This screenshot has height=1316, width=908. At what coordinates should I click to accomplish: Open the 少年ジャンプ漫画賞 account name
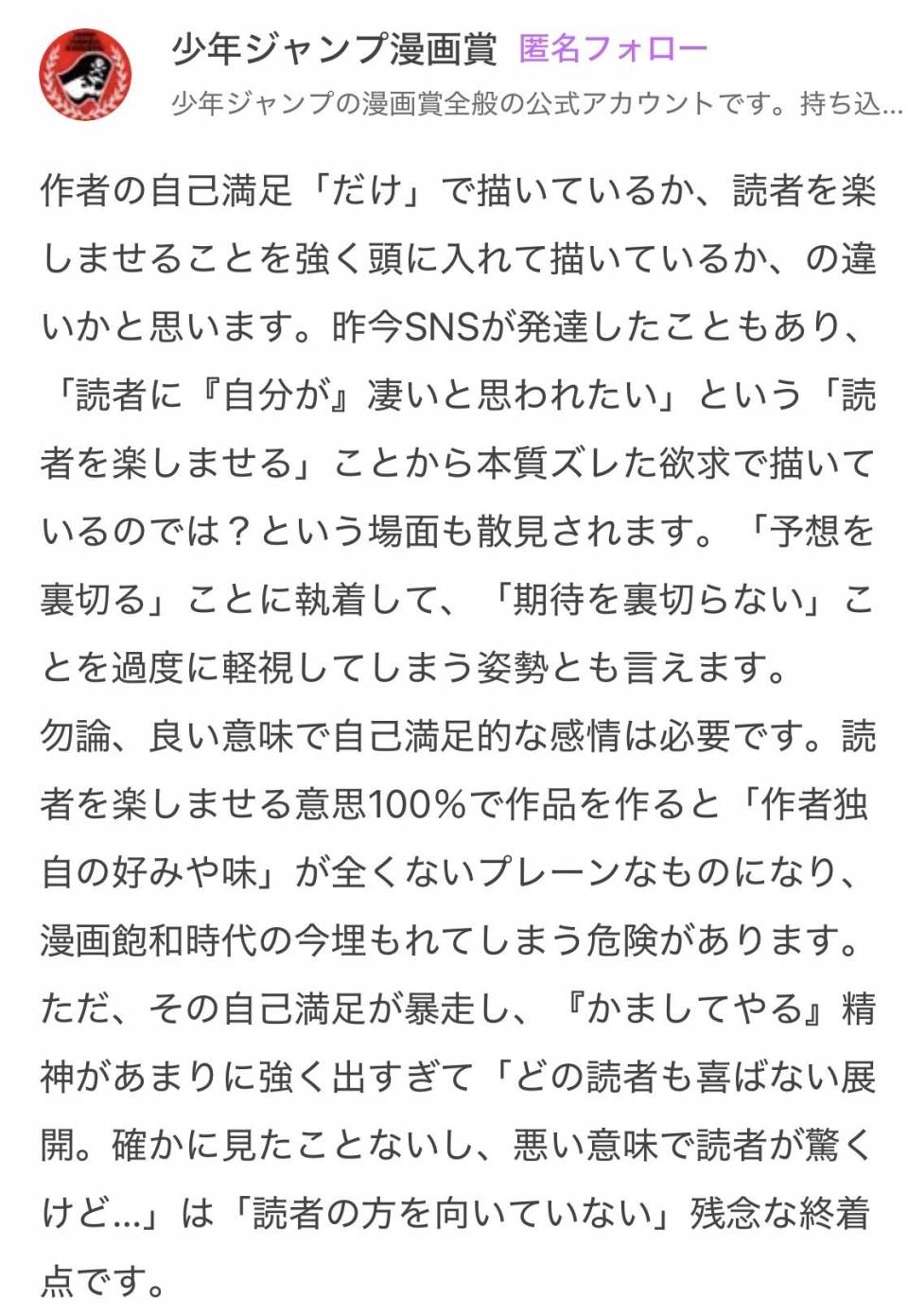334,48
